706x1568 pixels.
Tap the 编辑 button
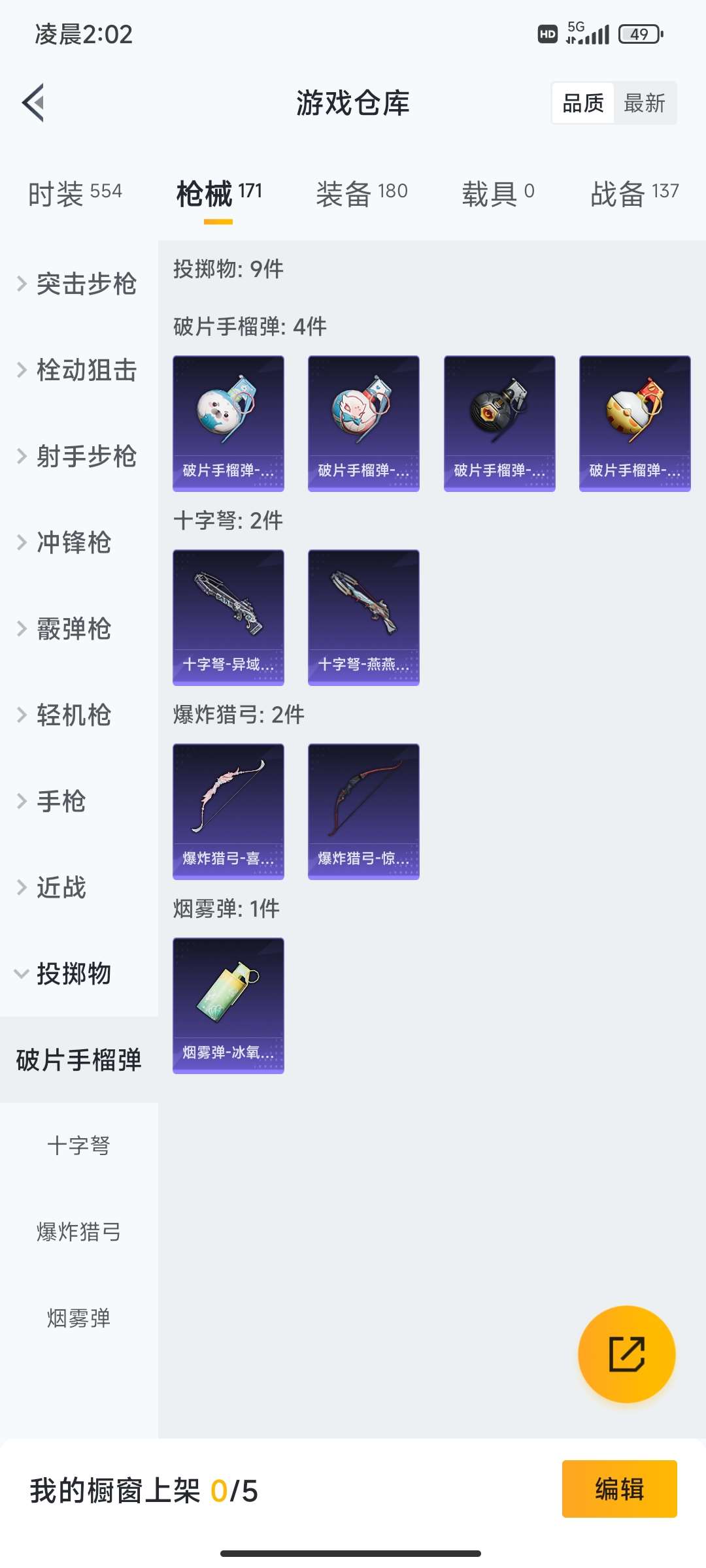(x=619, y=1489)
